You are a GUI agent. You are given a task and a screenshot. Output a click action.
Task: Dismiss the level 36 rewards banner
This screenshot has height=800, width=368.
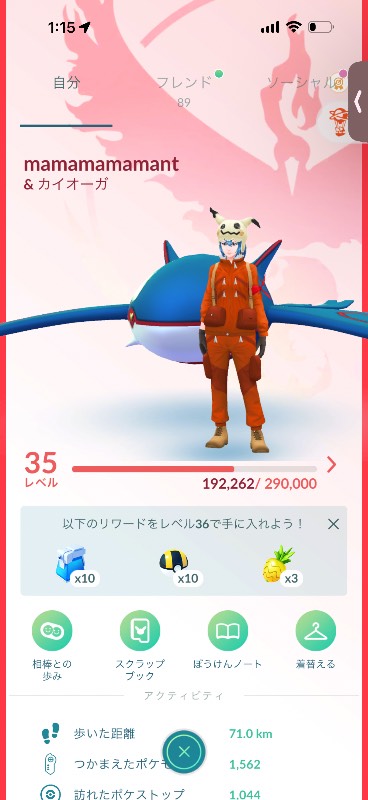tap(333, 524)
